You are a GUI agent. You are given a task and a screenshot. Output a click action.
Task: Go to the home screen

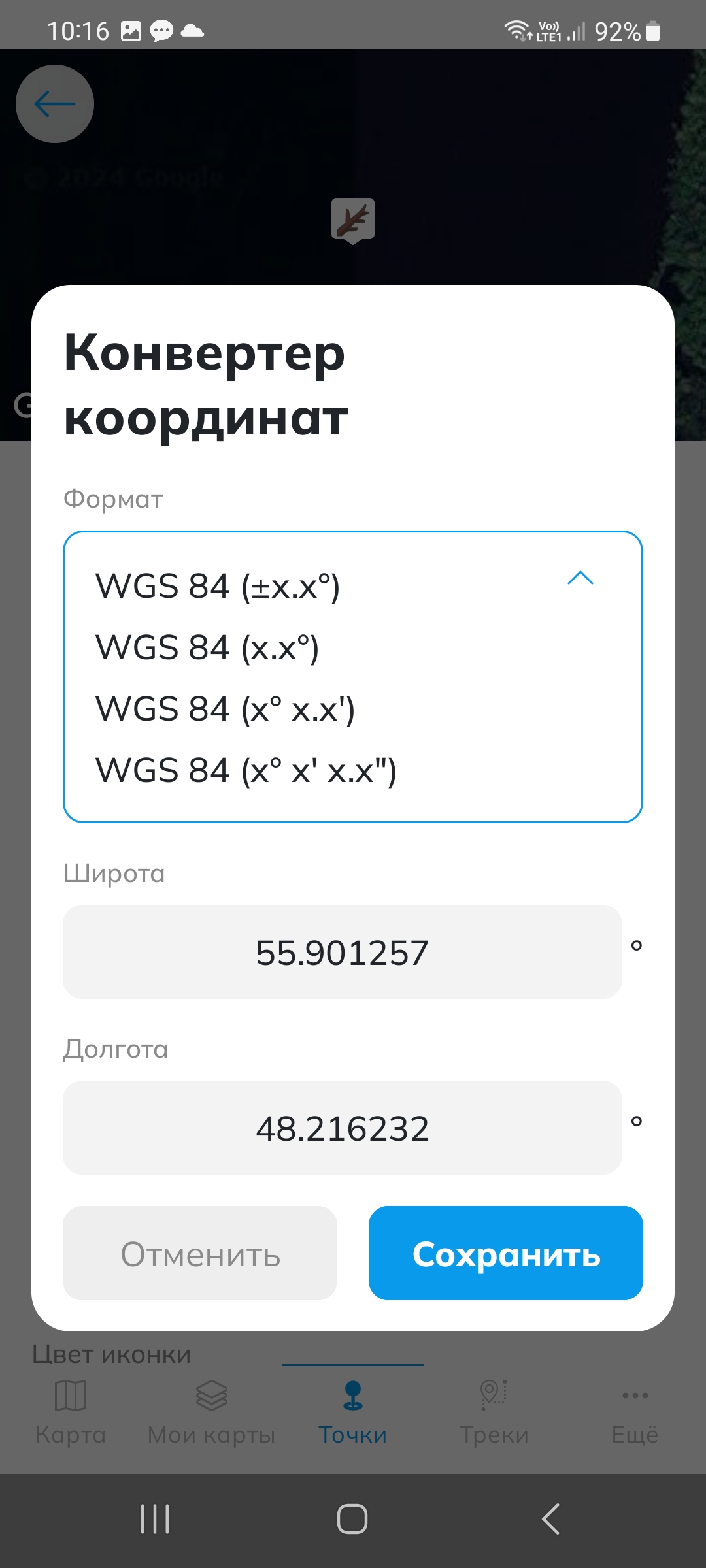pos(352,1518)
